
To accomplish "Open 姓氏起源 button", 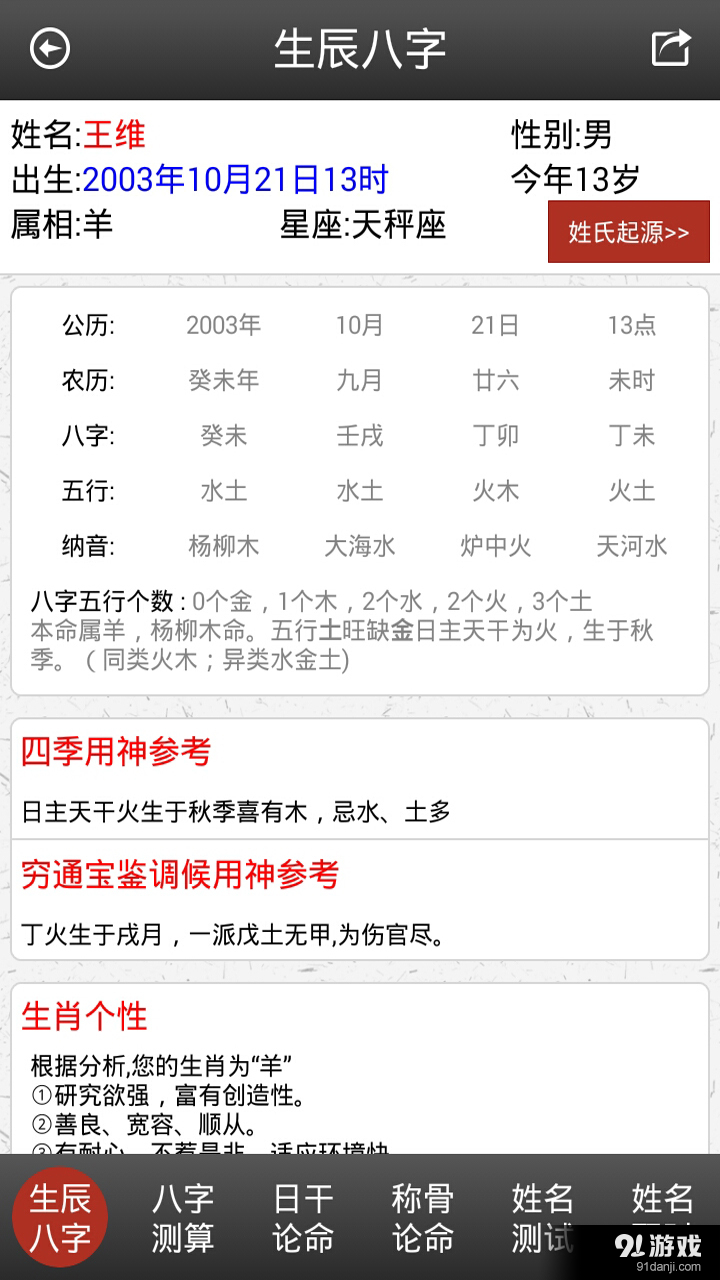I will [x=629, y=232].
